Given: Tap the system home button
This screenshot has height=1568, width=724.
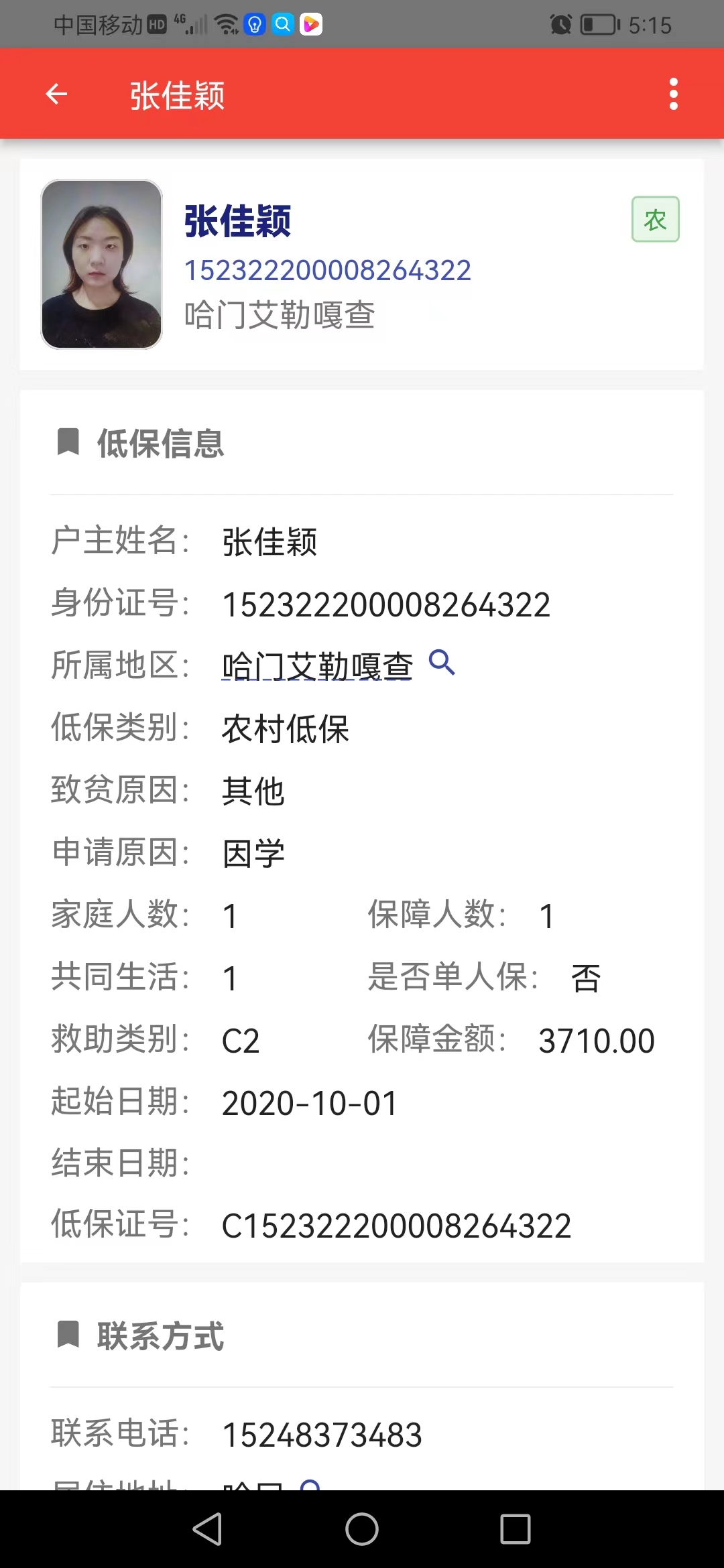Looking at the screenshot, I should point(362,1529).
